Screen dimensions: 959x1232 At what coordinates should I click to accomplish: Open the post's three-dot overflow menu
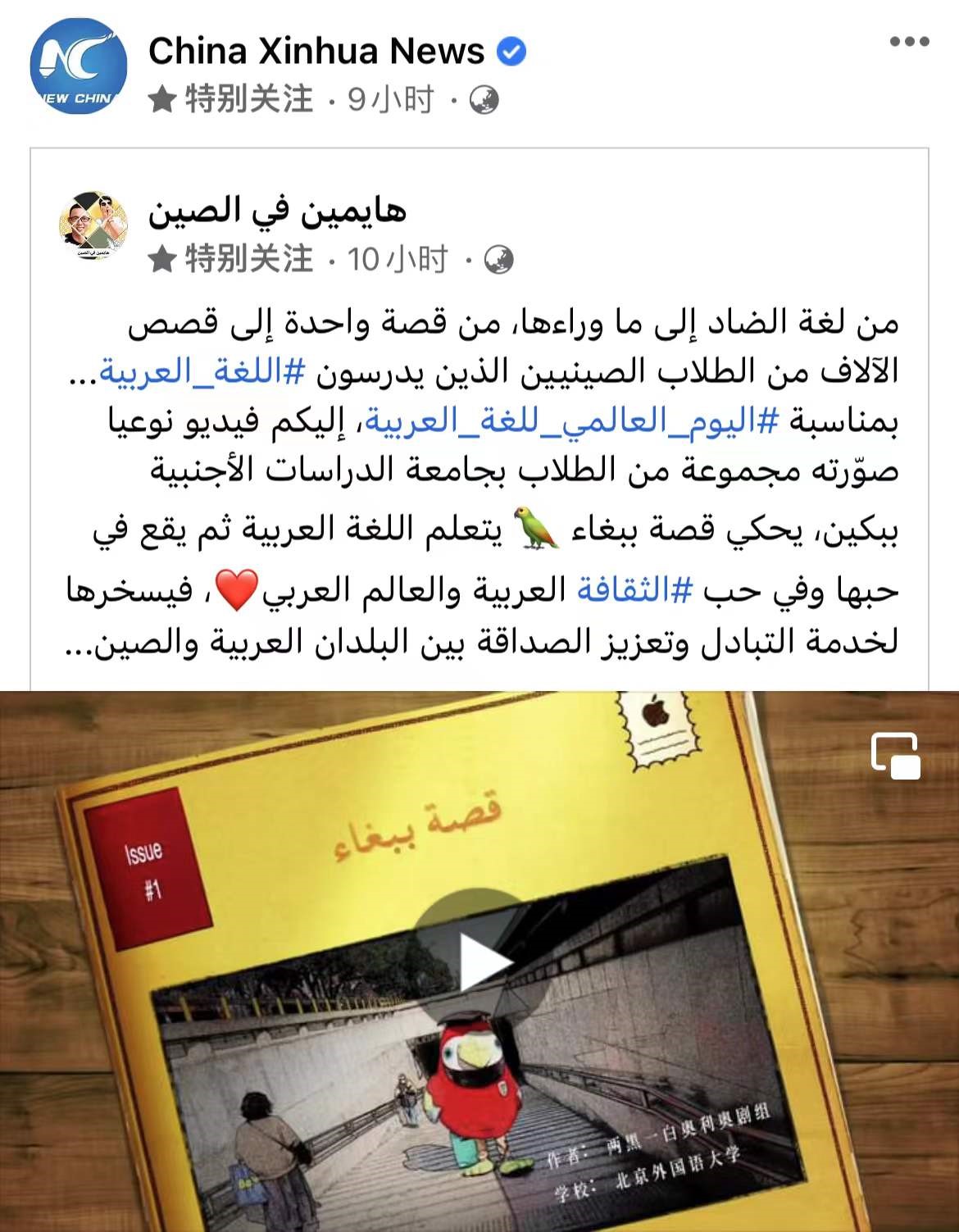pyautogui.click(x=909, y=43)
